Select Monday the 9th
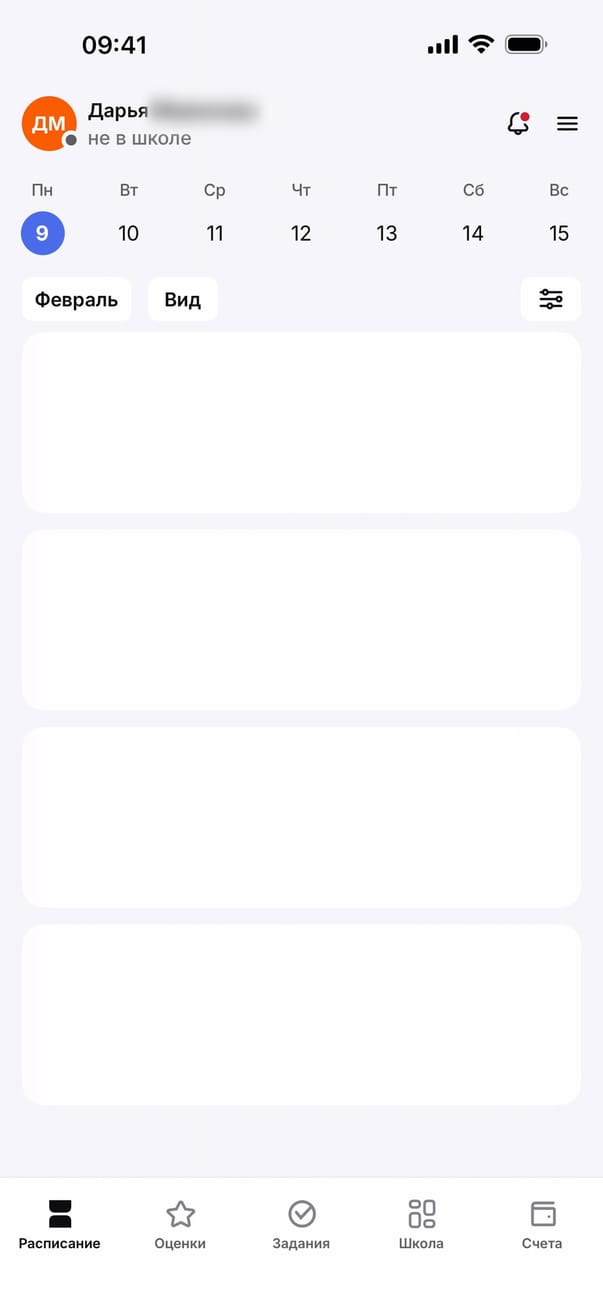The image size is (603, 1311). [43, 233]
